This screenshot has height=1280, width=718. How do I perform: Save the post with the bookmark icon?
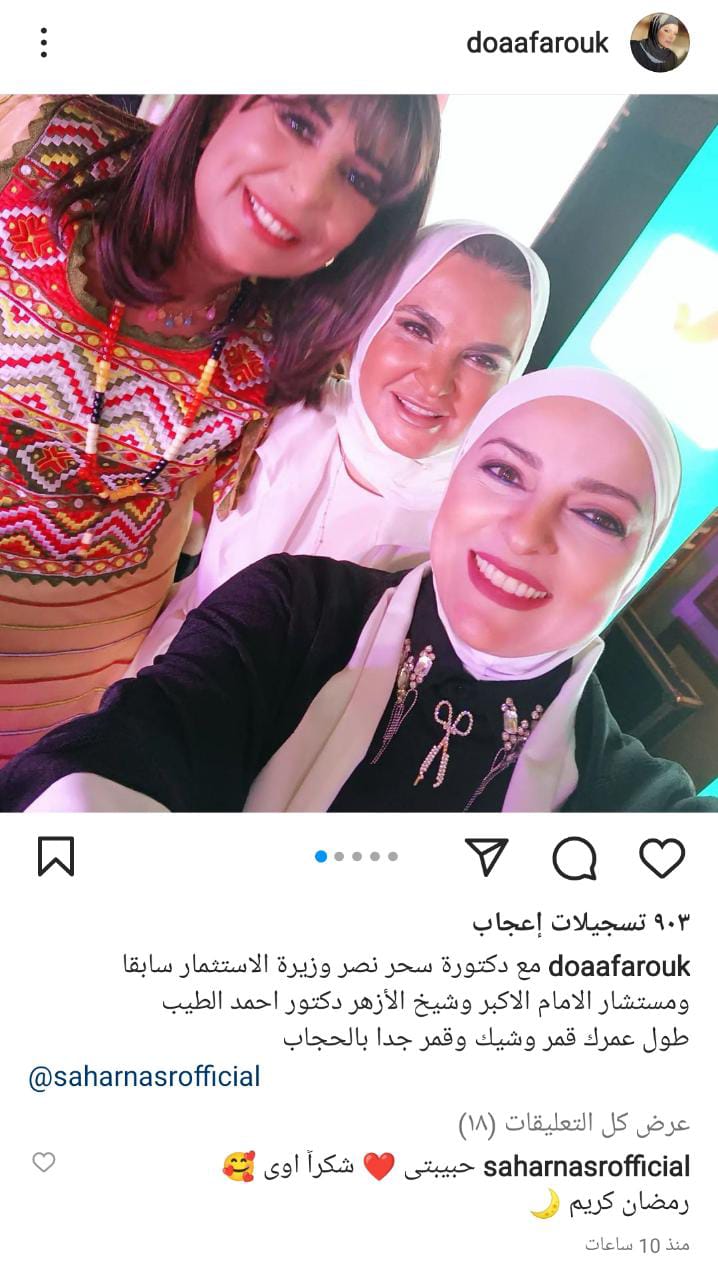[x=56, y=857]
